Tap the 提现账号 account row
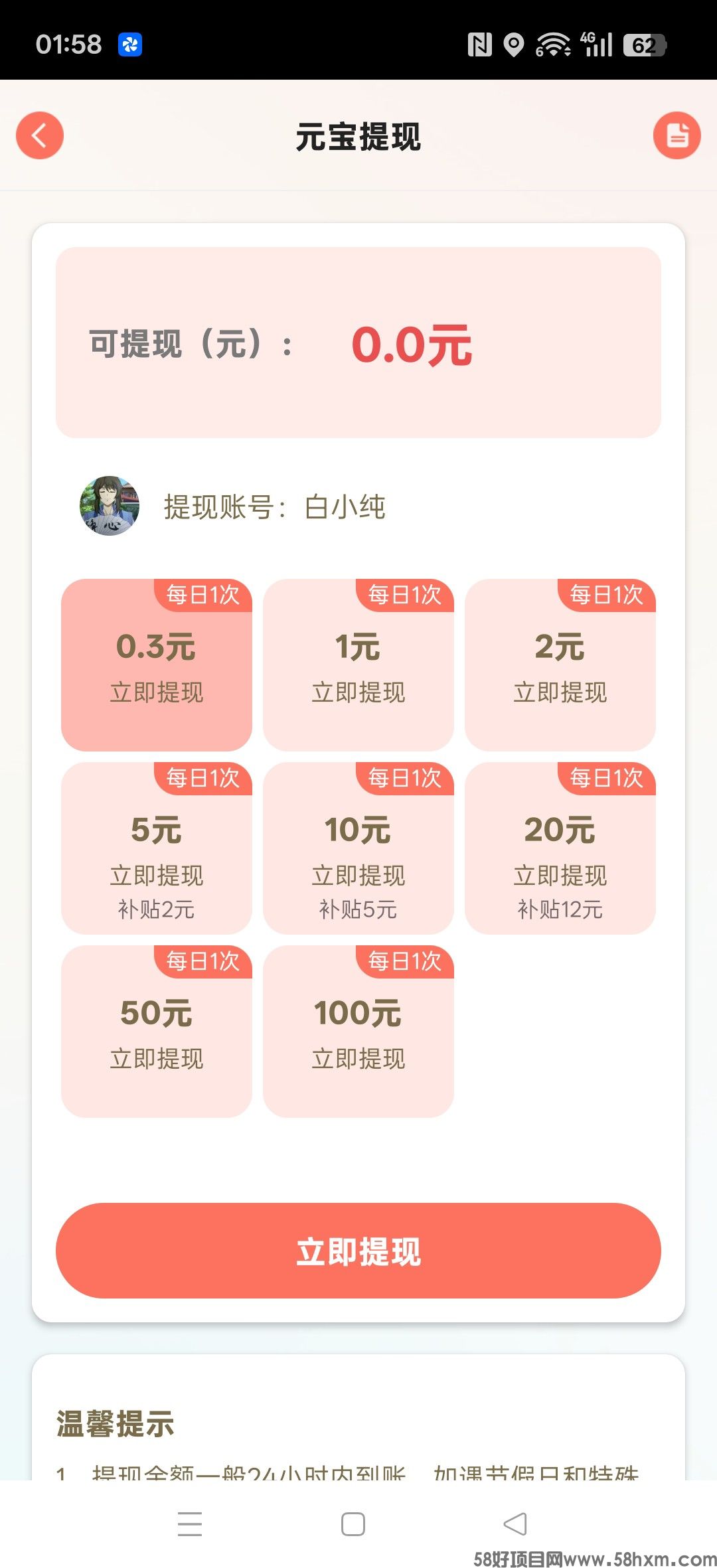Image resolution: width=717 pixels, height=1568 pixels. pos(276,506)
